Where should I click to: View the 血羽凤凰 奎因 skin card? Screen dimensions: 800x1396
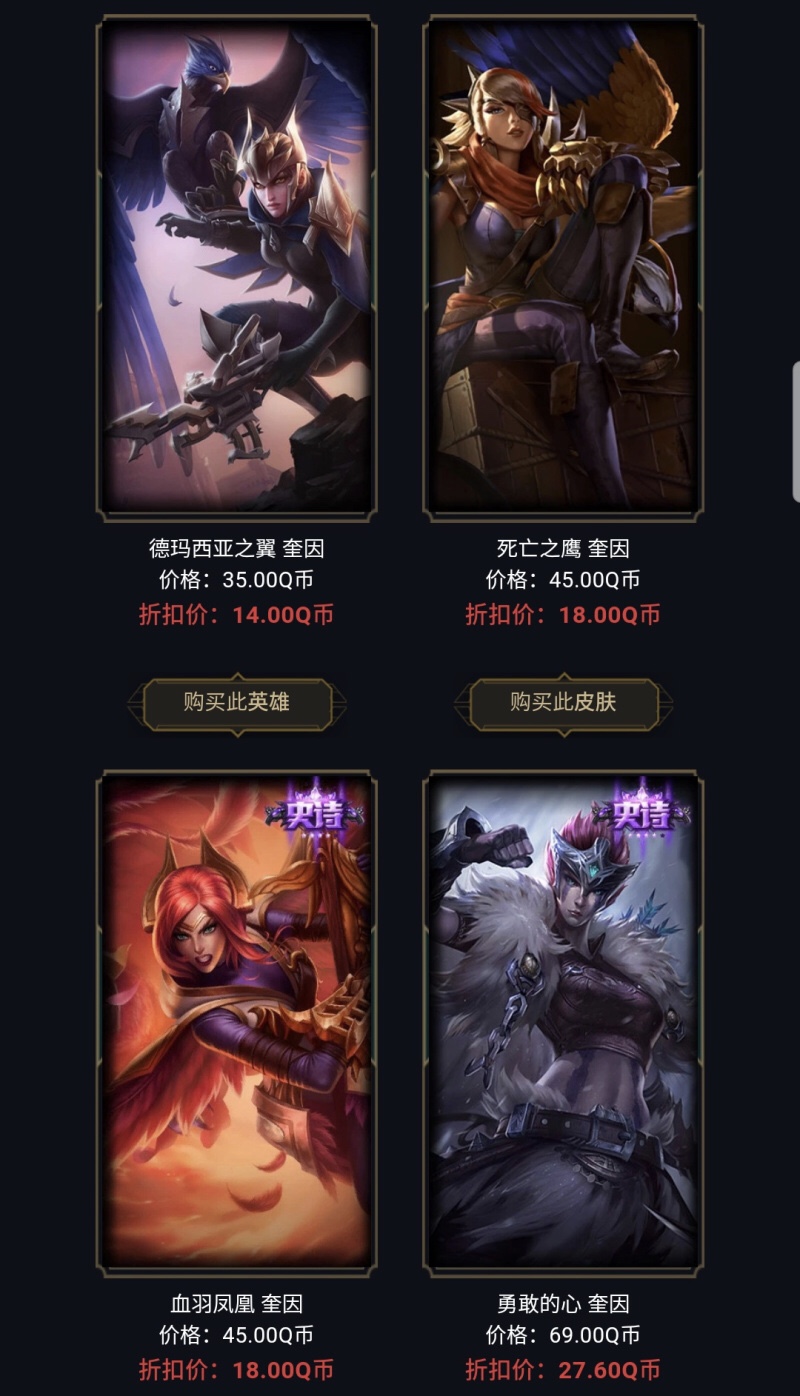click(236, 1022)
